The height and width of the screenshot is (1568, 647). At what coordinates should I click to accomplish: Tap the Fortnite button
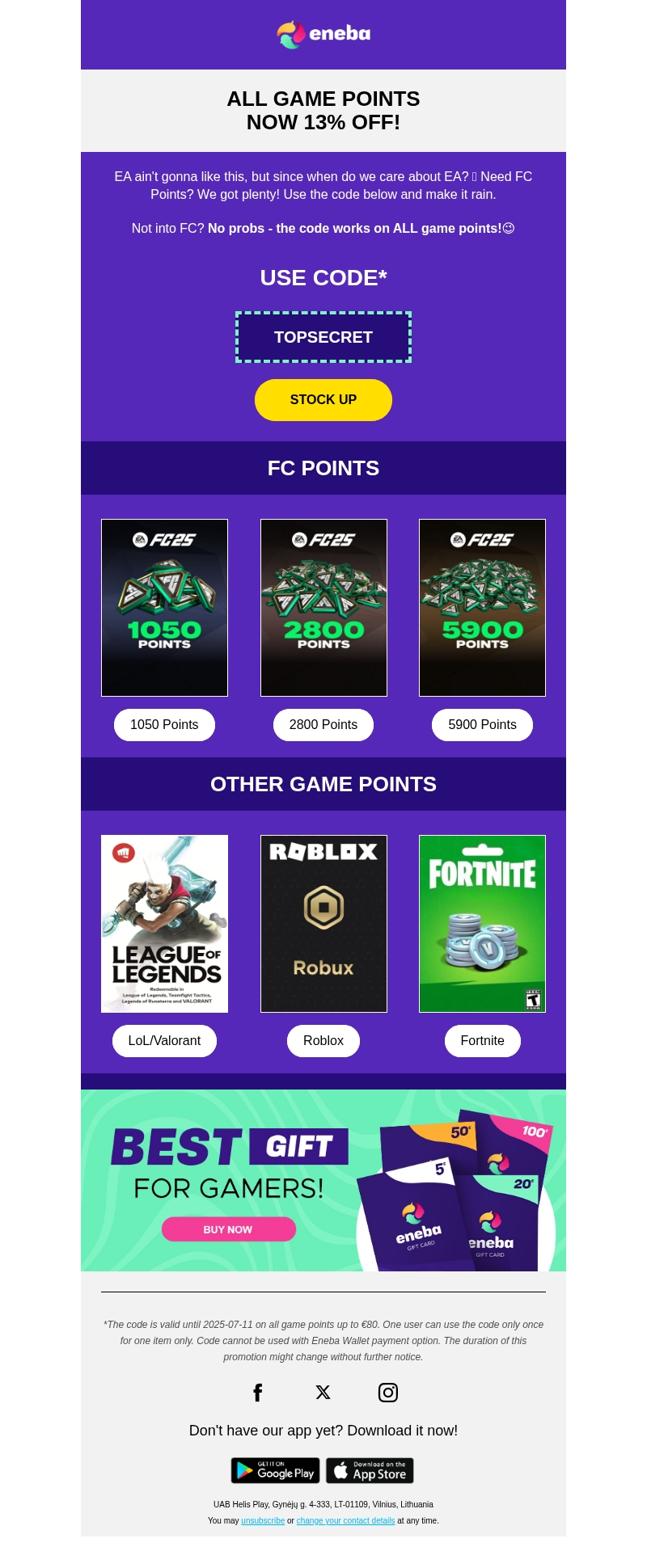(x=482, y=1041)
